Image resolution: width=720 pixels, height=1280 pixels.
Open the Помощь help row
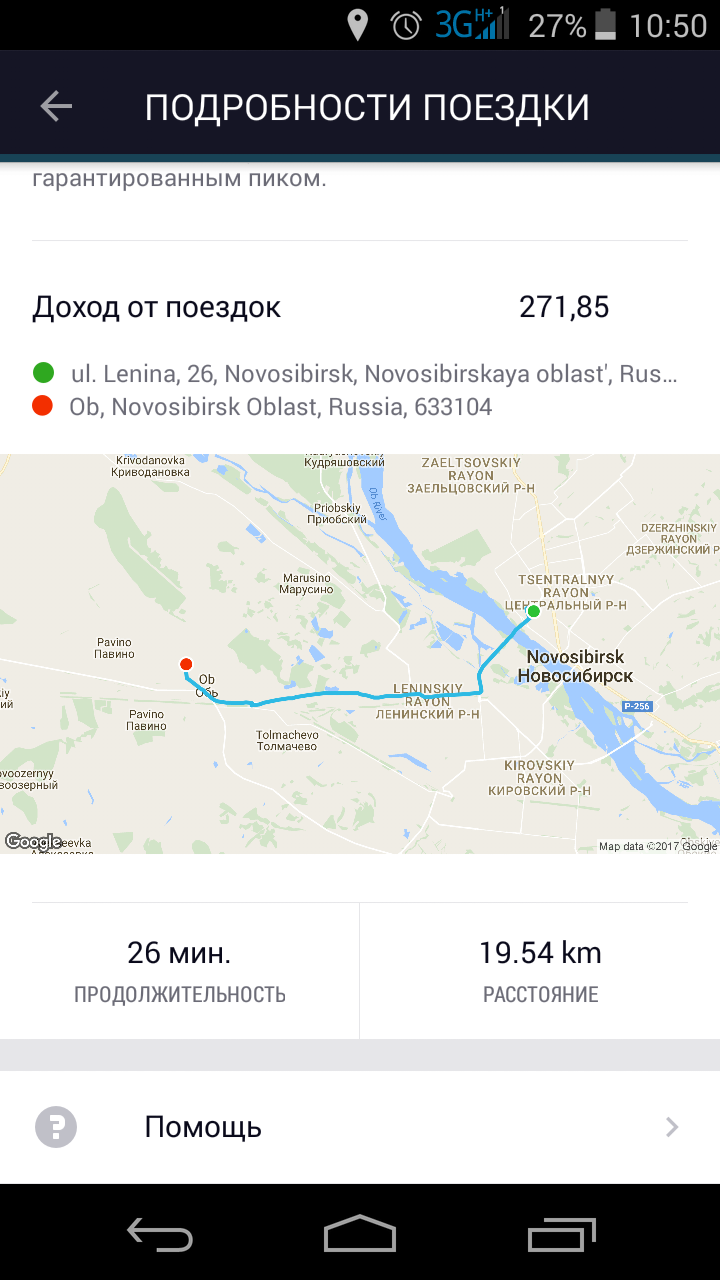point(360,1127)
